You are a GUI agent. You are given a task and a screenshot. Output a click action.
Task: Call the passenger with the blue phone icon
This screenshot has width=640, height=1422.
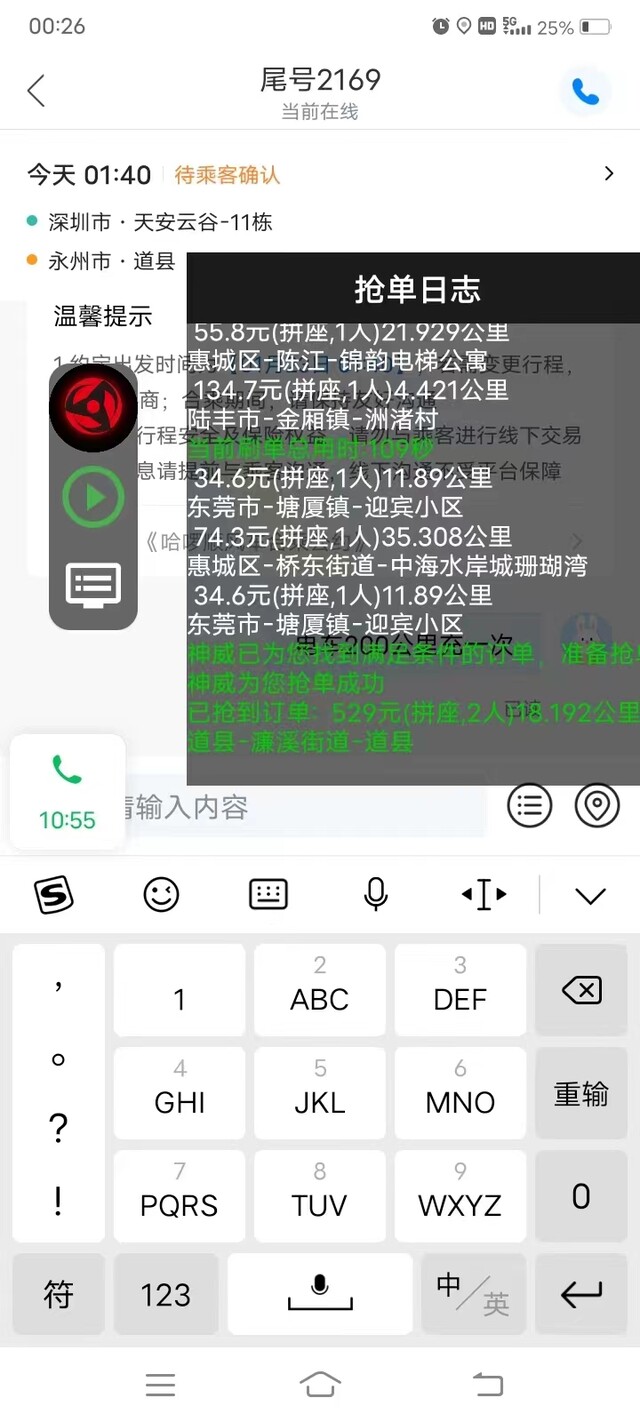(x=585, y=92)
